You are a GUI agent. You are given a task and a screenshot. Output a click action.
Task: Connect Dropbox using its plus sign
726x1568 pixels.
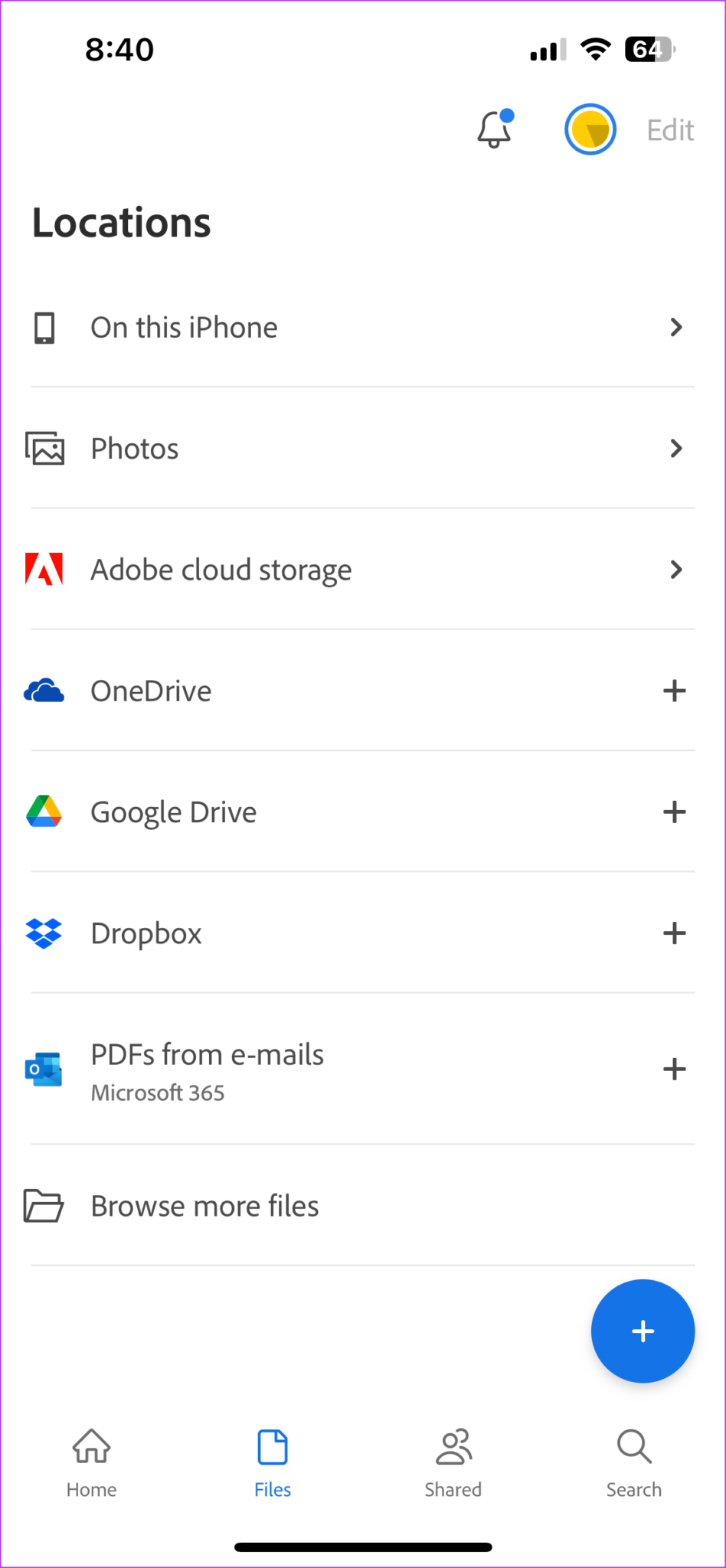674,933
